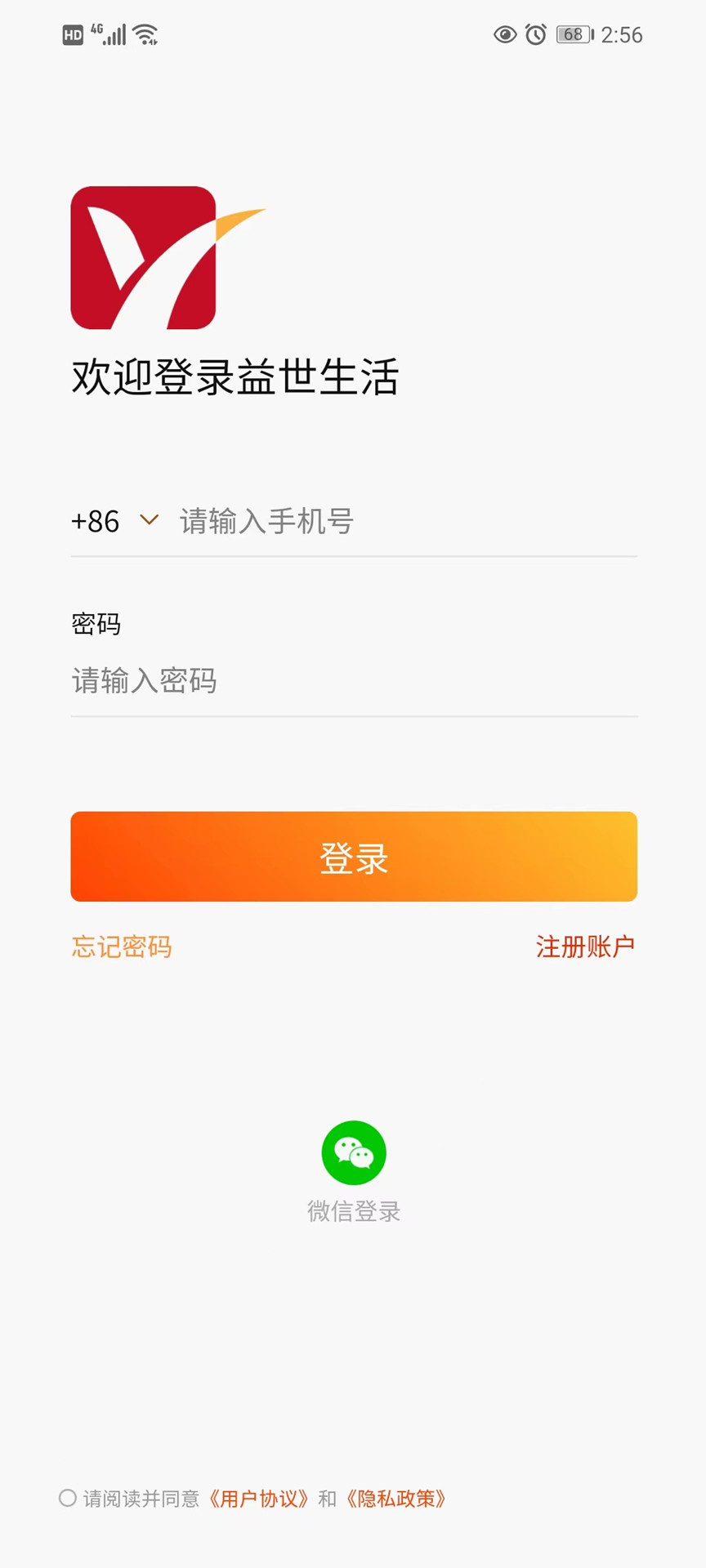Tap the cellular signal strength icon
The height and width of the screenshot is (1568, 706).
pyautogui.click(x=114, y=34)
